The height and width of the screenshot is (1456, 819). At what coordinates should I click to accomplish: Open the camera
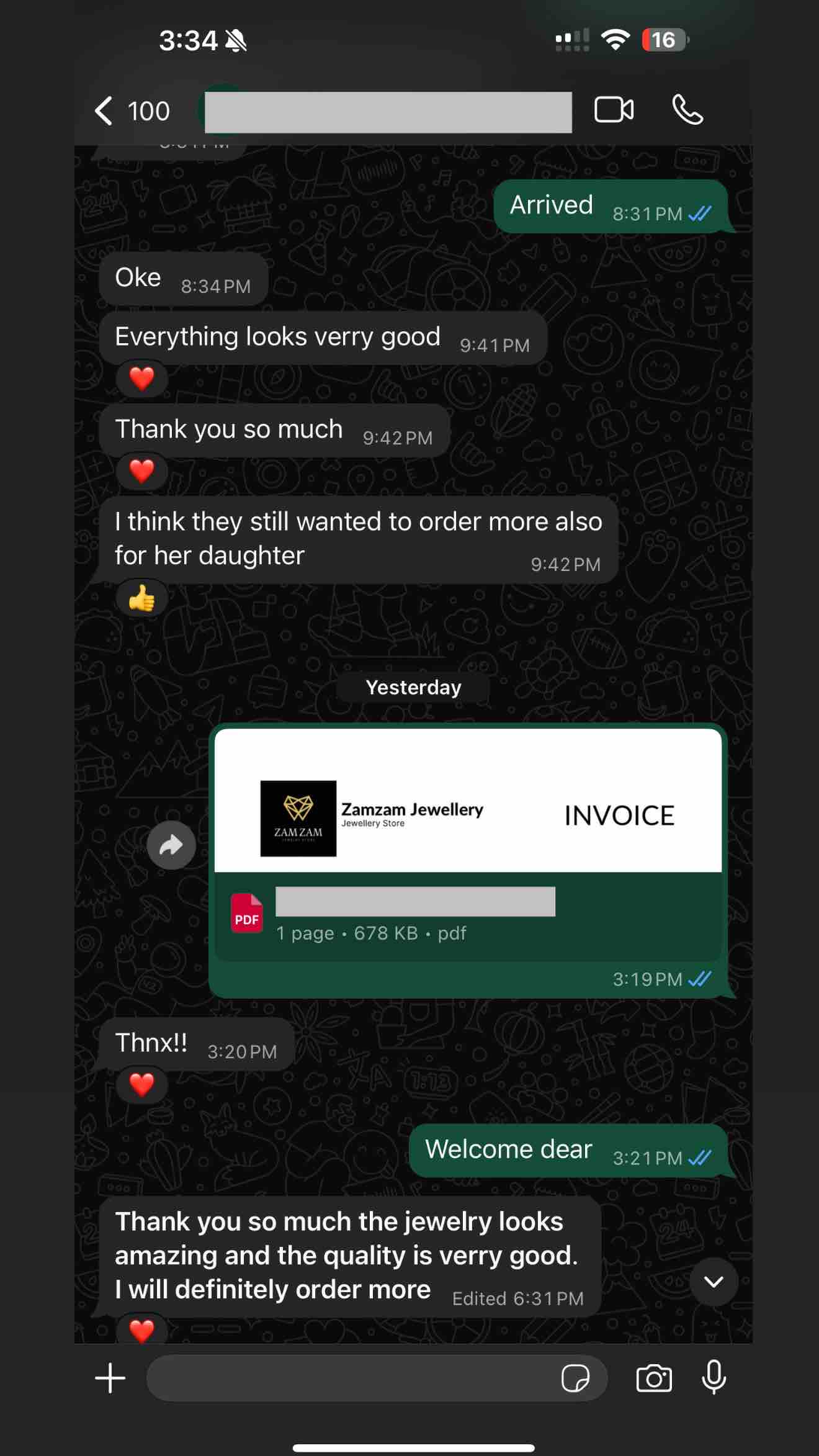[x=654, y=1378]
